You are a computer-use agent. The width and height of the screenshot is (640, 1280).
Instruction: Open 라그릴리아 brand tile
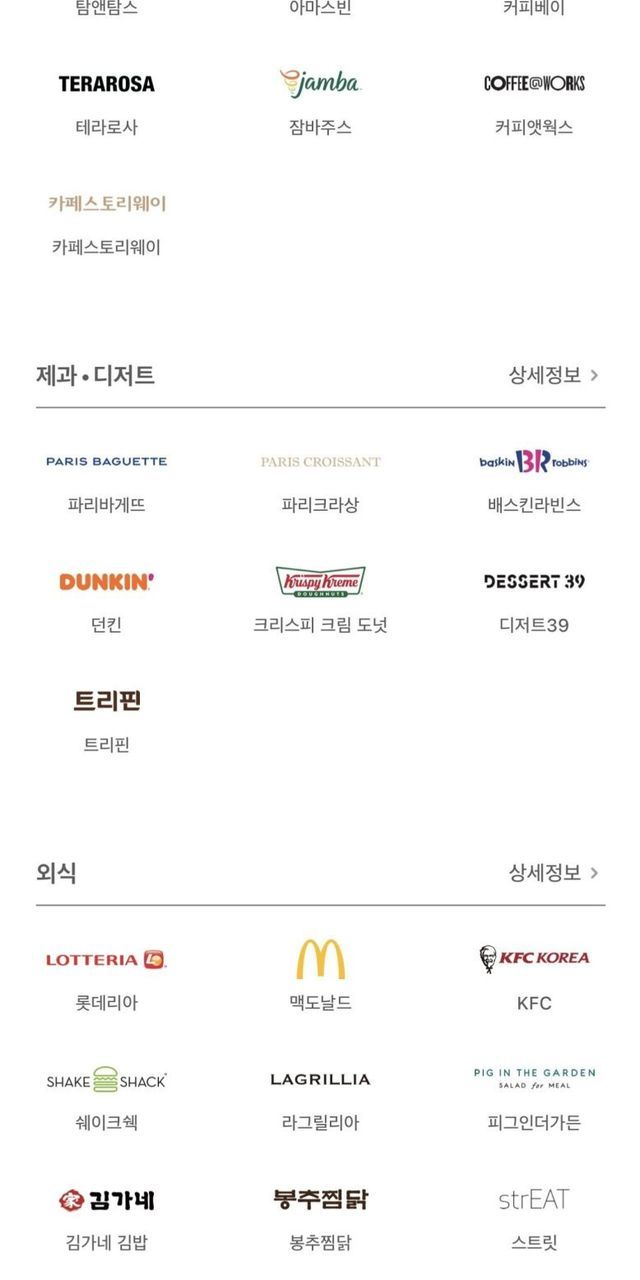[320, 1099]
